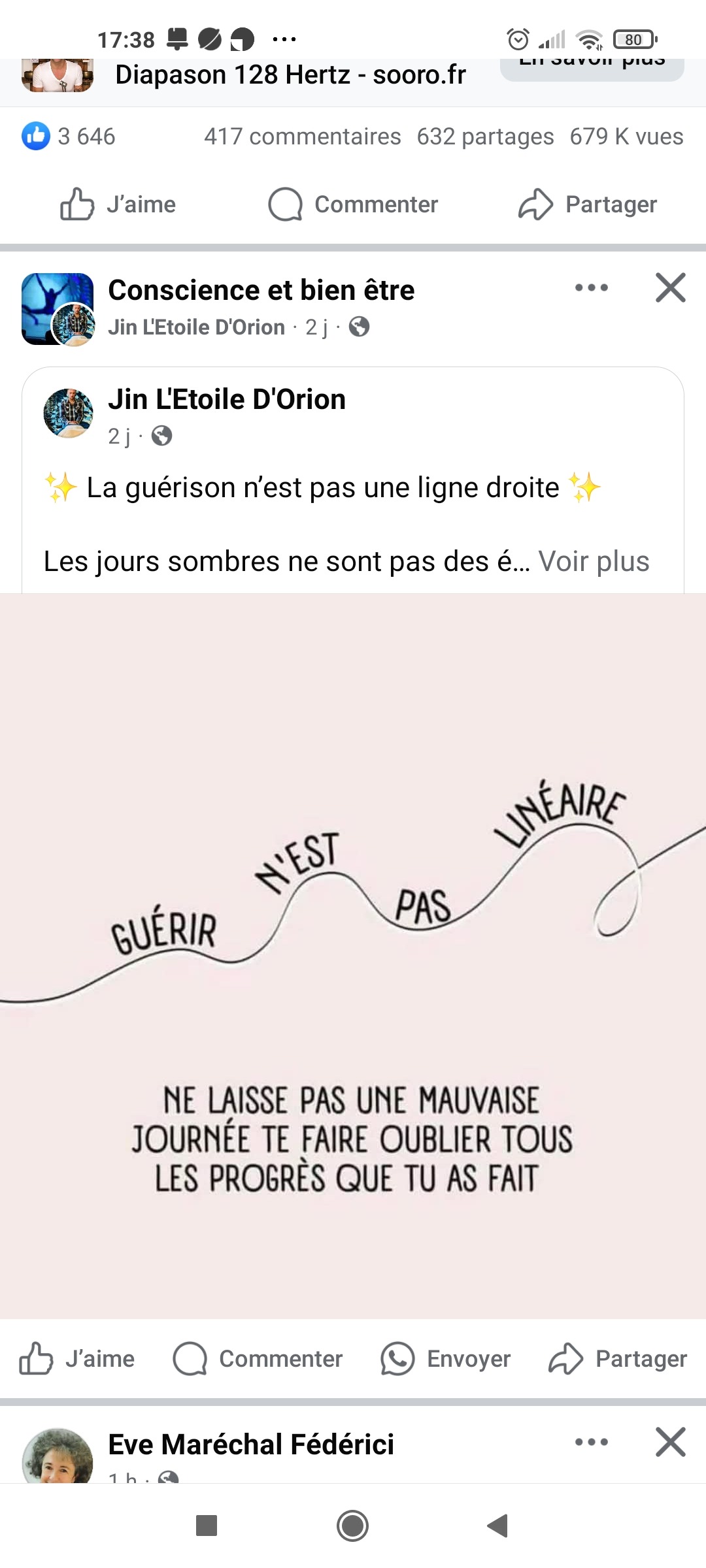Open the 417 commentaires link
Viewport: 706px width, 1568px height.
302,137
